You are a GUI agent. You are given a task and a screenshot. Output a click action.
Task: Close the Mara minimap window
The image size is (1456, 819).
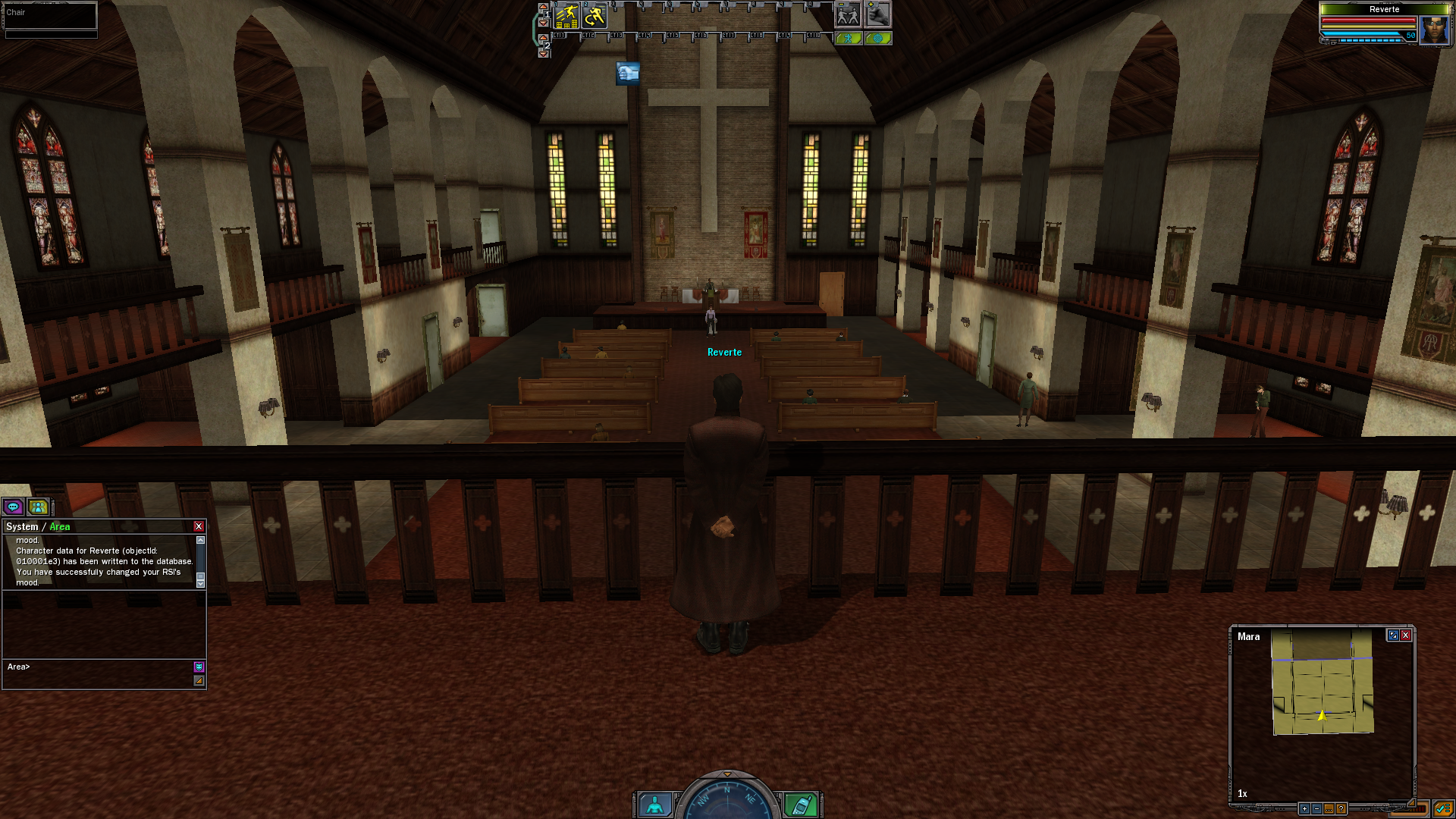[1406, 635]
